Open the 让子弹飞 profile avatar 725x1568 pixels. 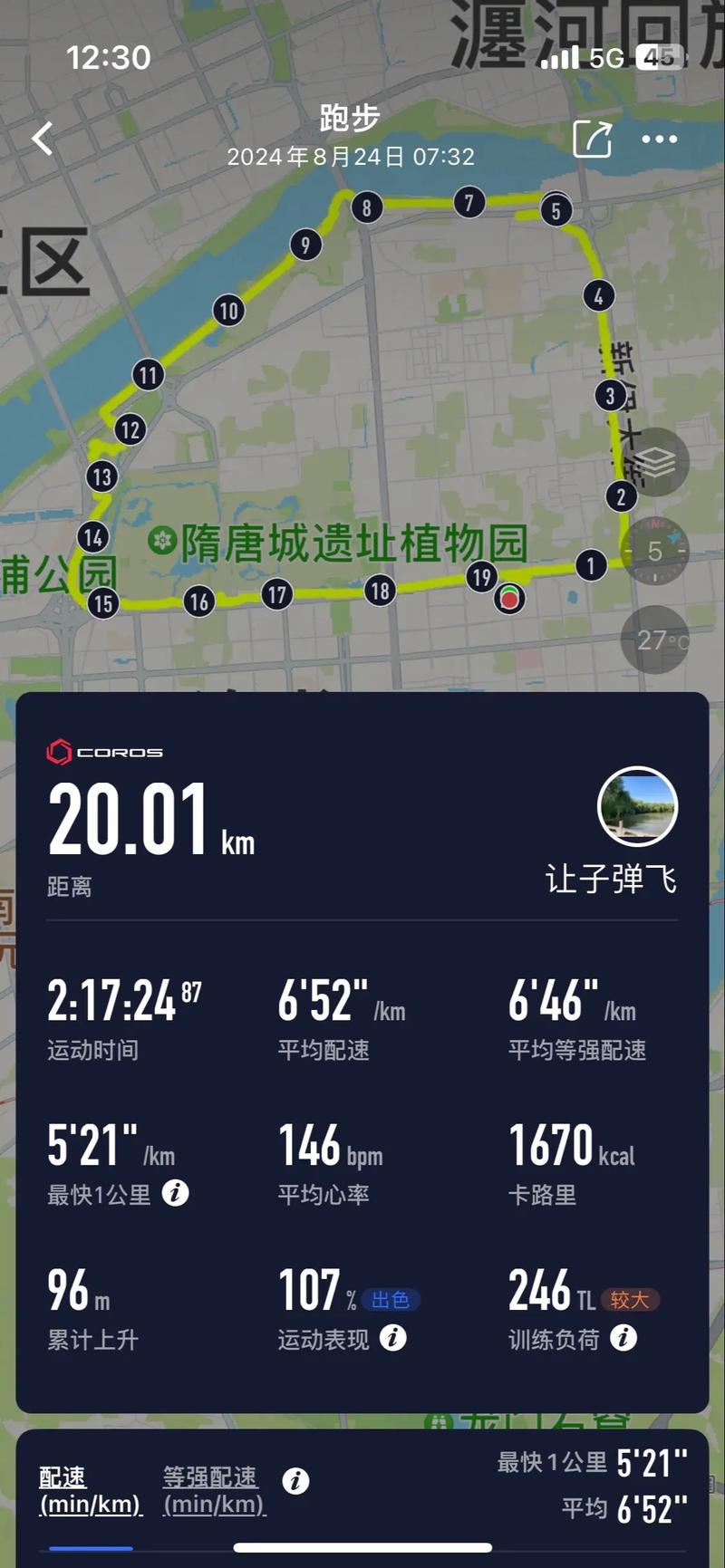[637, 807]
